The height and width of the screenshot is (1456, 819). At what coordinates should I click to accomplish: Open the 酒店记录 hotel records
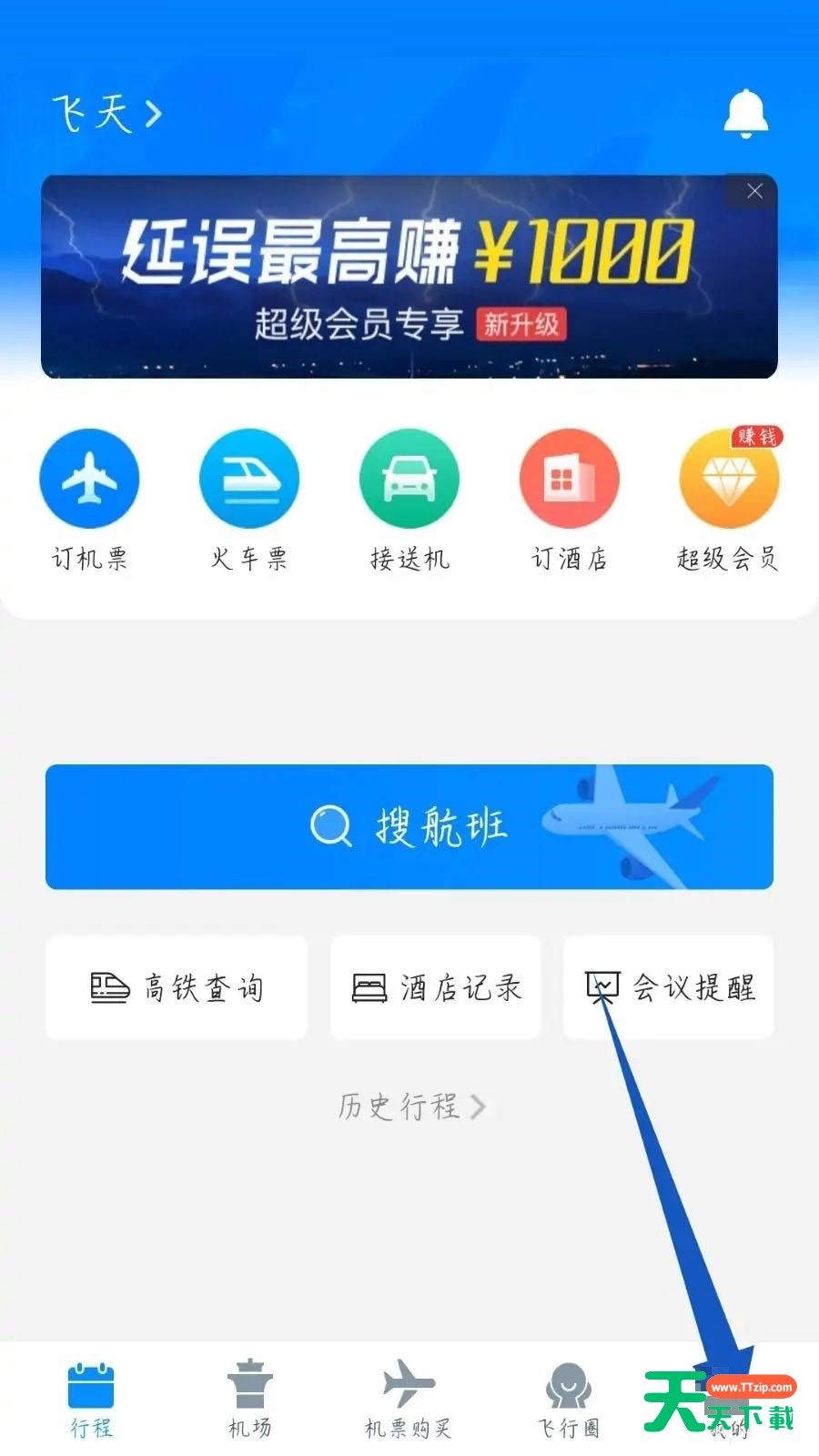point(435,987)
